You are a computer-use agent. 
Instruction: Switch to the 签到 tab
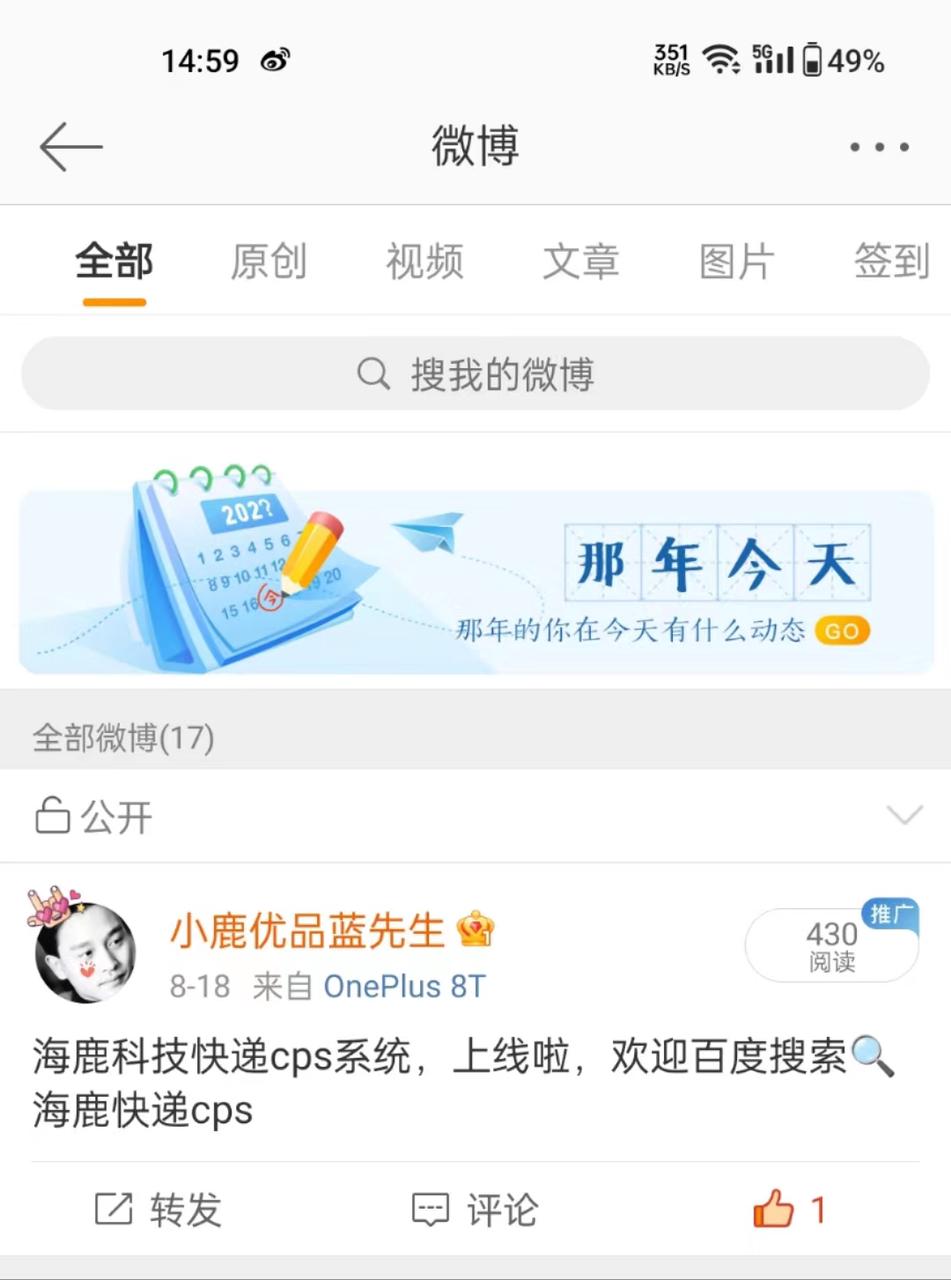tap(891, 262)
